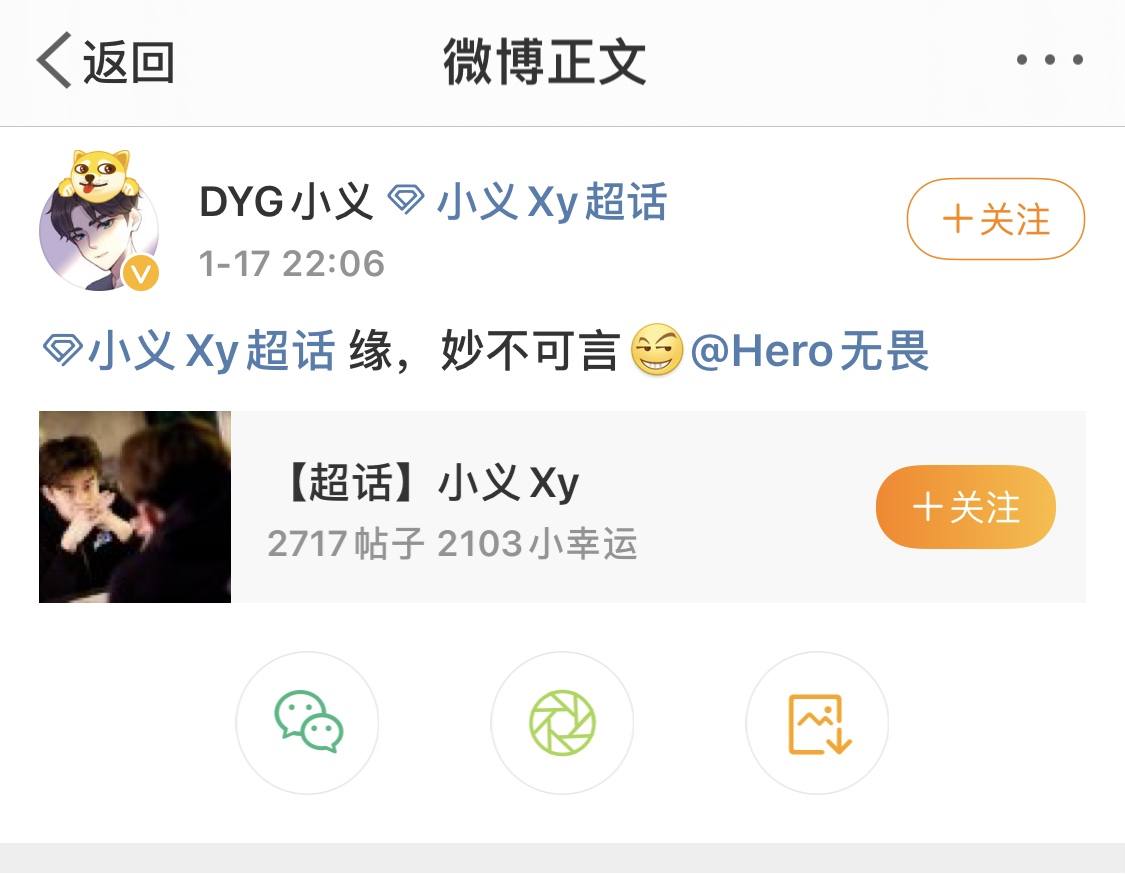Visit the mentioned @Hero无畏 profile
The width and height of the screenshot is (1125, 874).
tap(809, 352)
